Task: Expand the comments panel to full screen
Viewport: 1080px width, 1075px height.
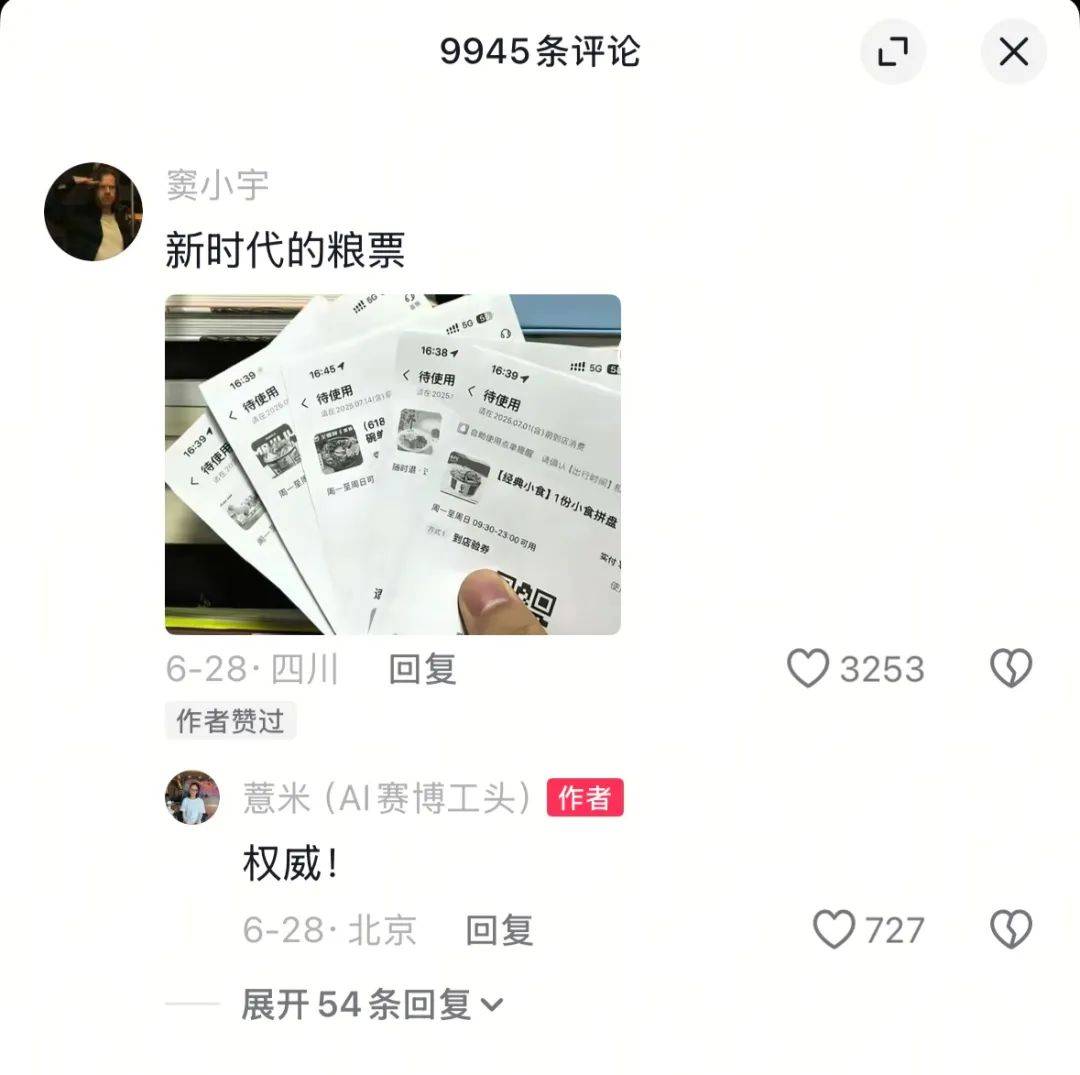Action: tap(892, 52)
